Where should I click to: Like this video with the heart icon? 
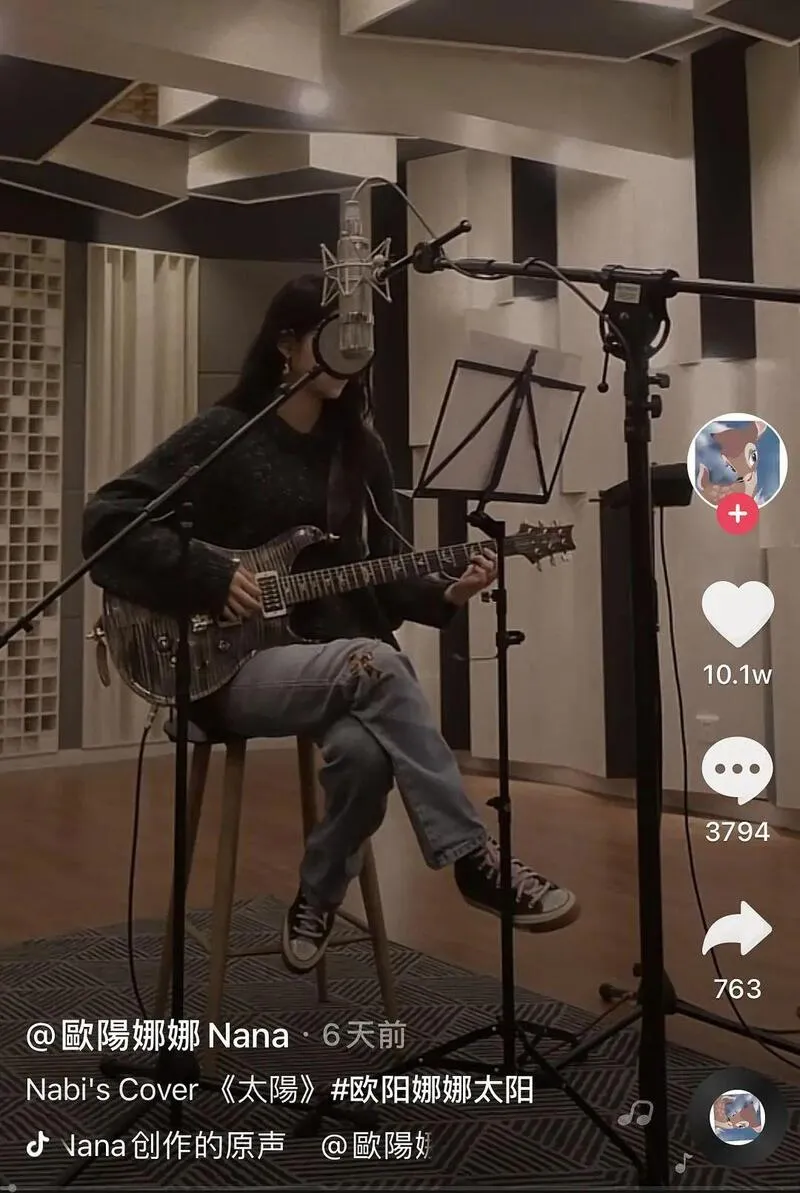737,614
